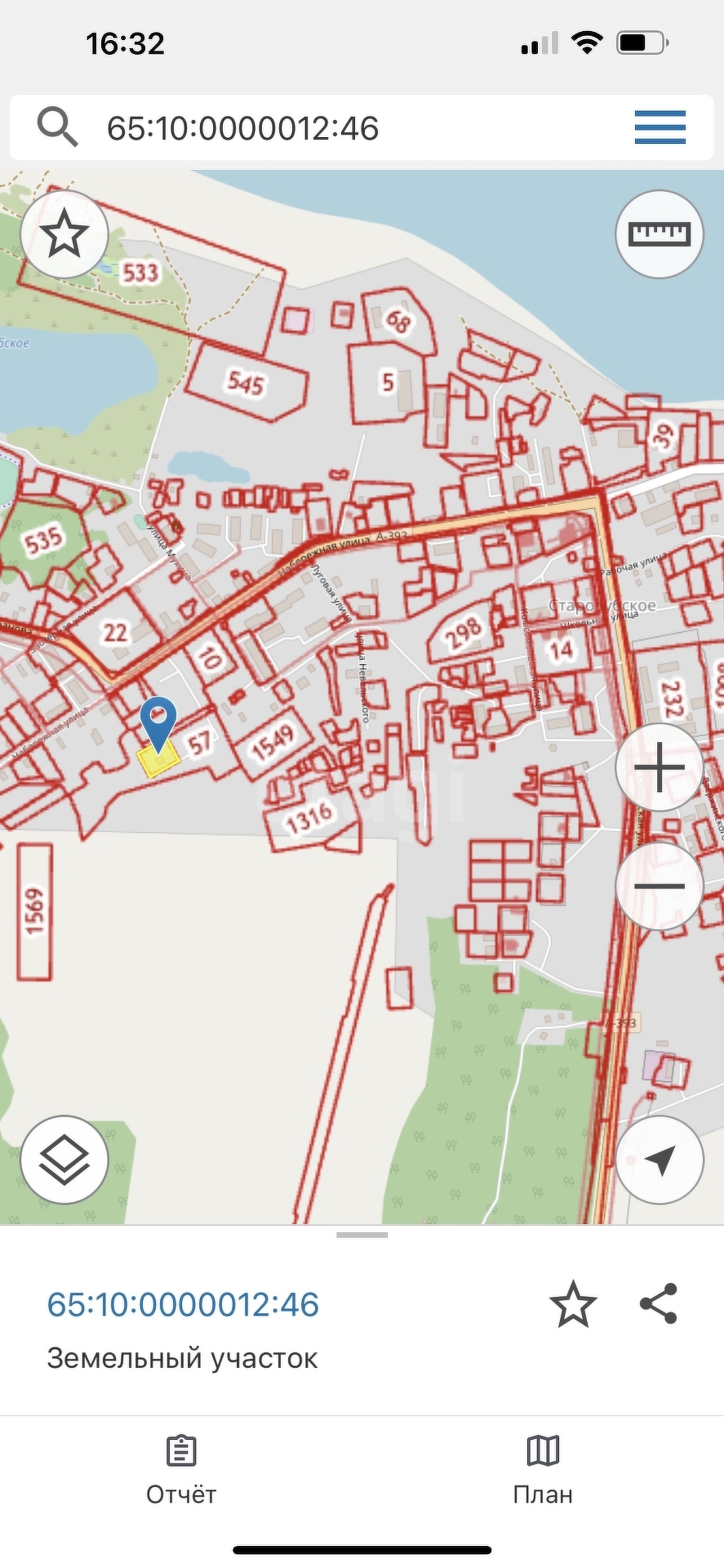Tap the star button on the map
724x1568 pixels.
tap(64, 235)
